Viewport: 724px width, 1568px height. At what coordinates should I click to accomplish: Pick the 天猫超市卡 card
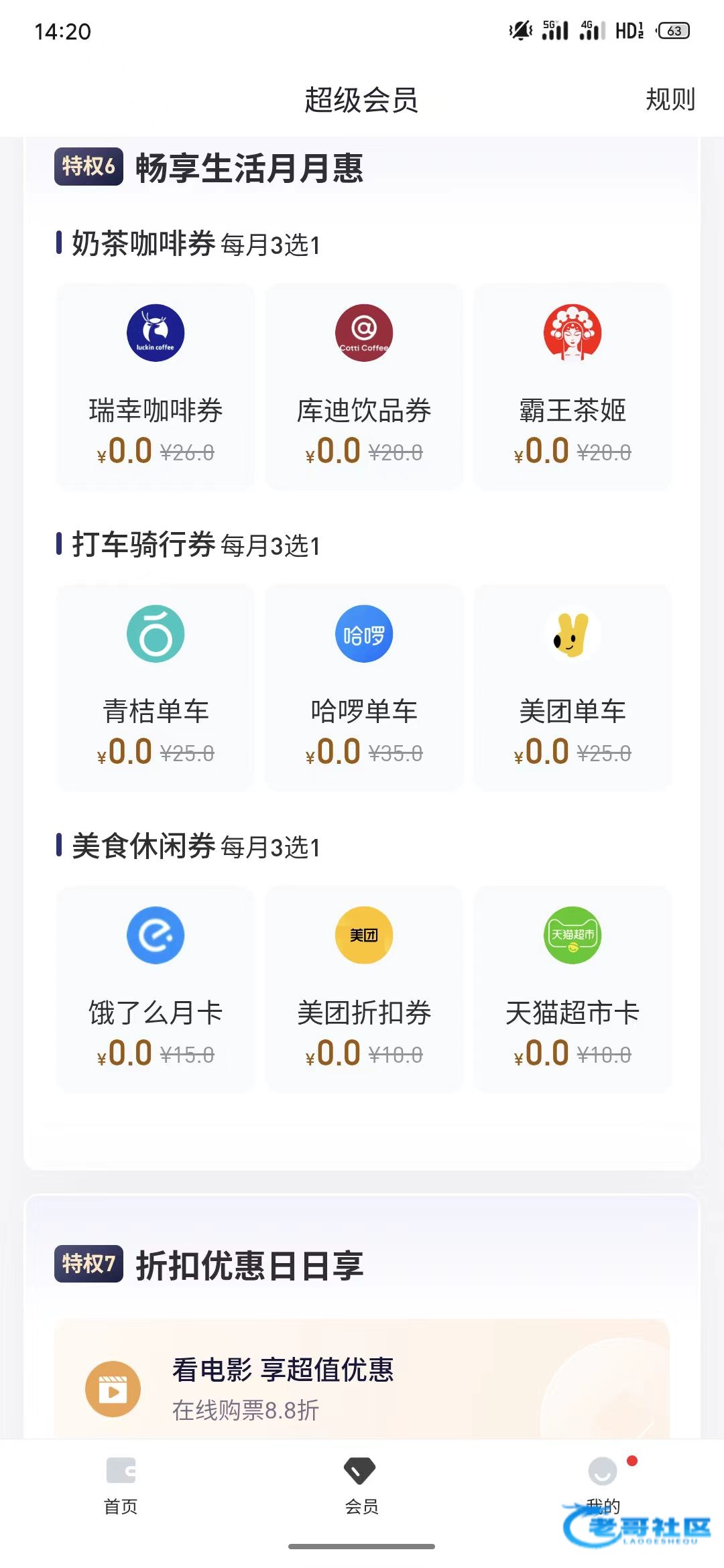(572, 988)
